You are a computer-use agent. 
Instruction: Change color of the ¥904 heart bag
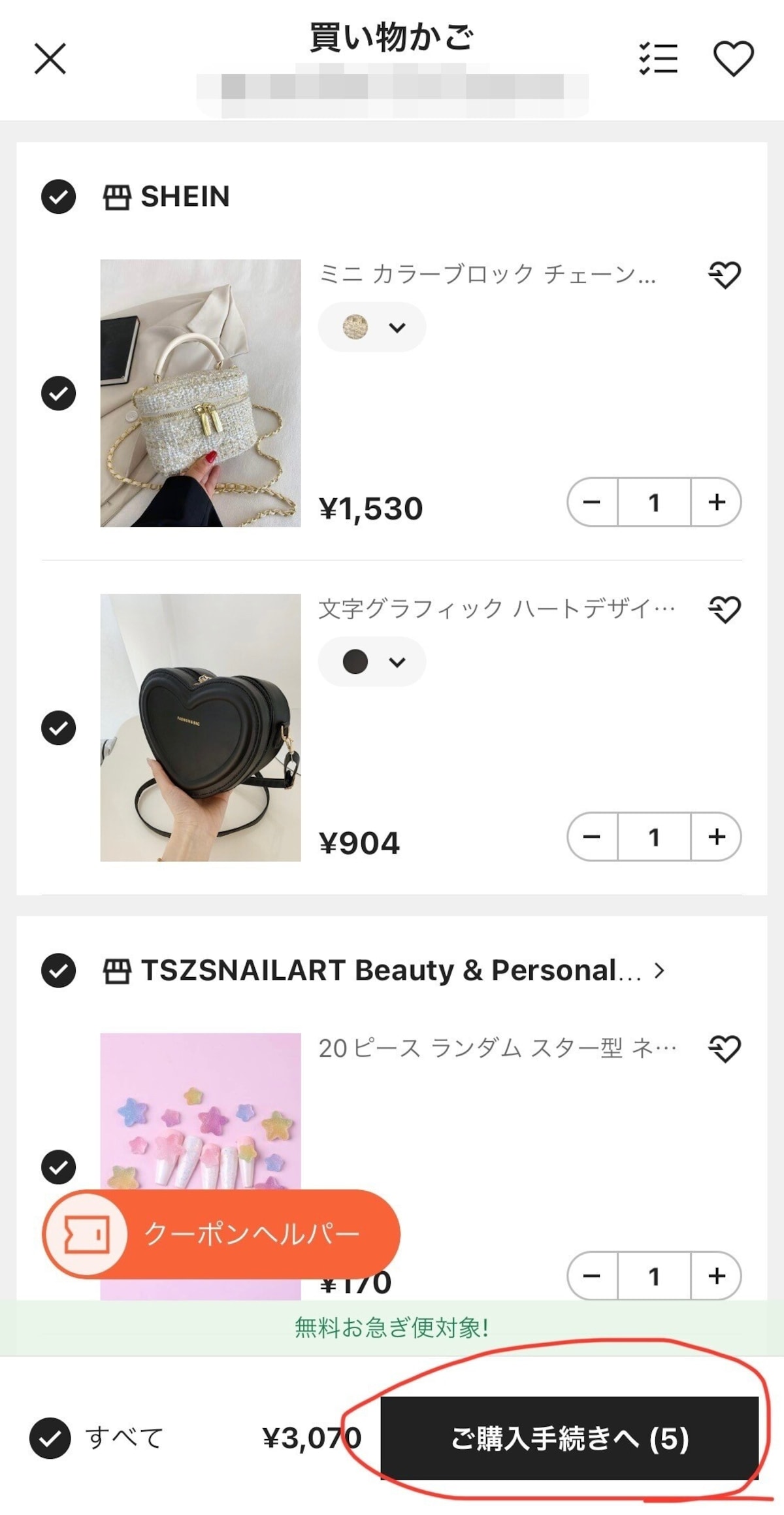372,661
